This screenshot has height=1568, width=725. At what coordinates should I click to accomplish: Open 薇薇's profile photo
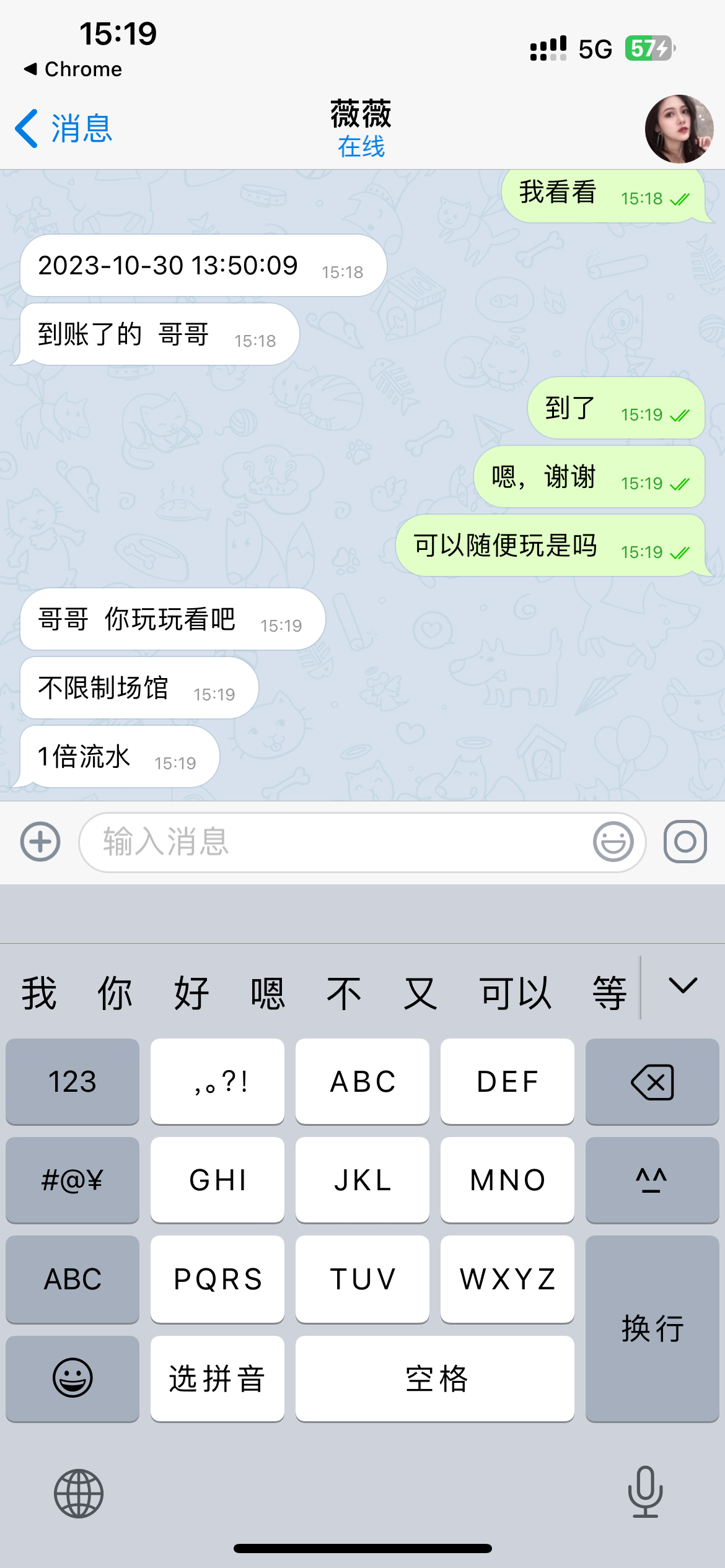pyautogui.click(x=679, y=129)
